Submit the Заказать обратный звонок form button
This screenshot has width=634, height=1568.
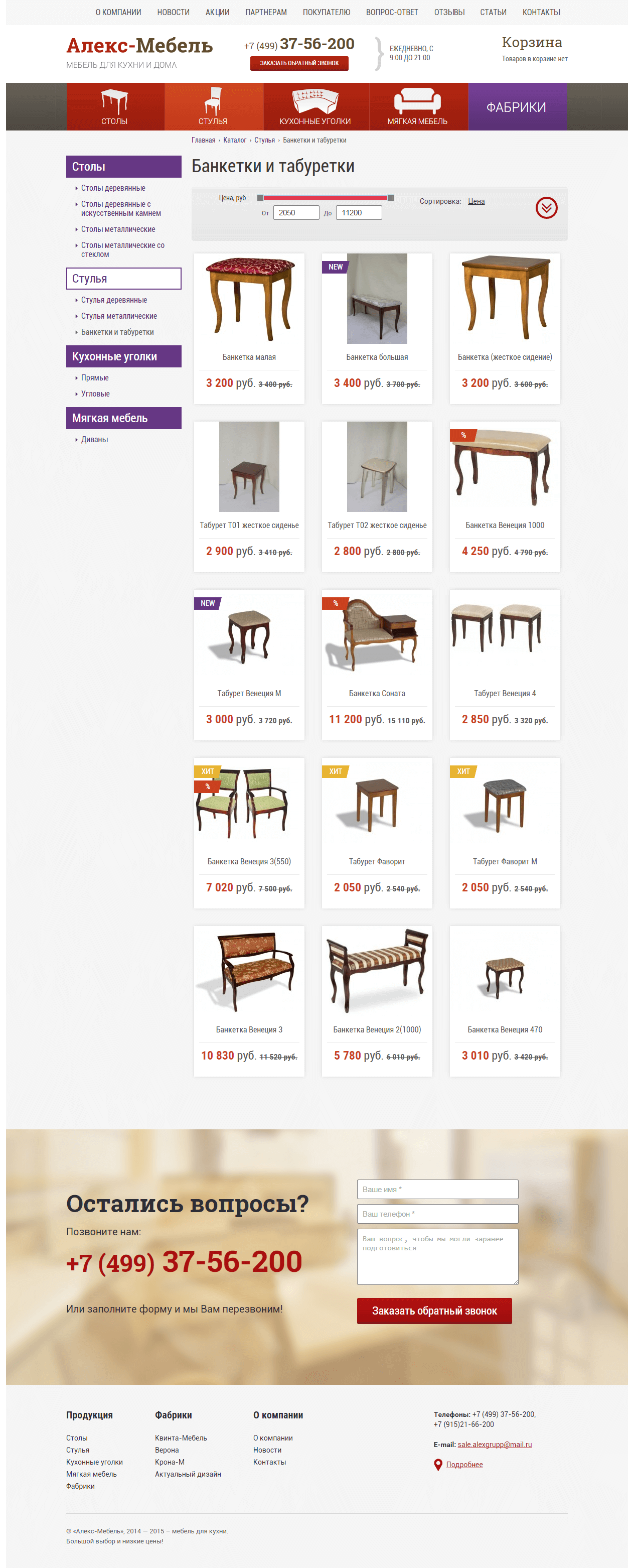coord(434,1311)
